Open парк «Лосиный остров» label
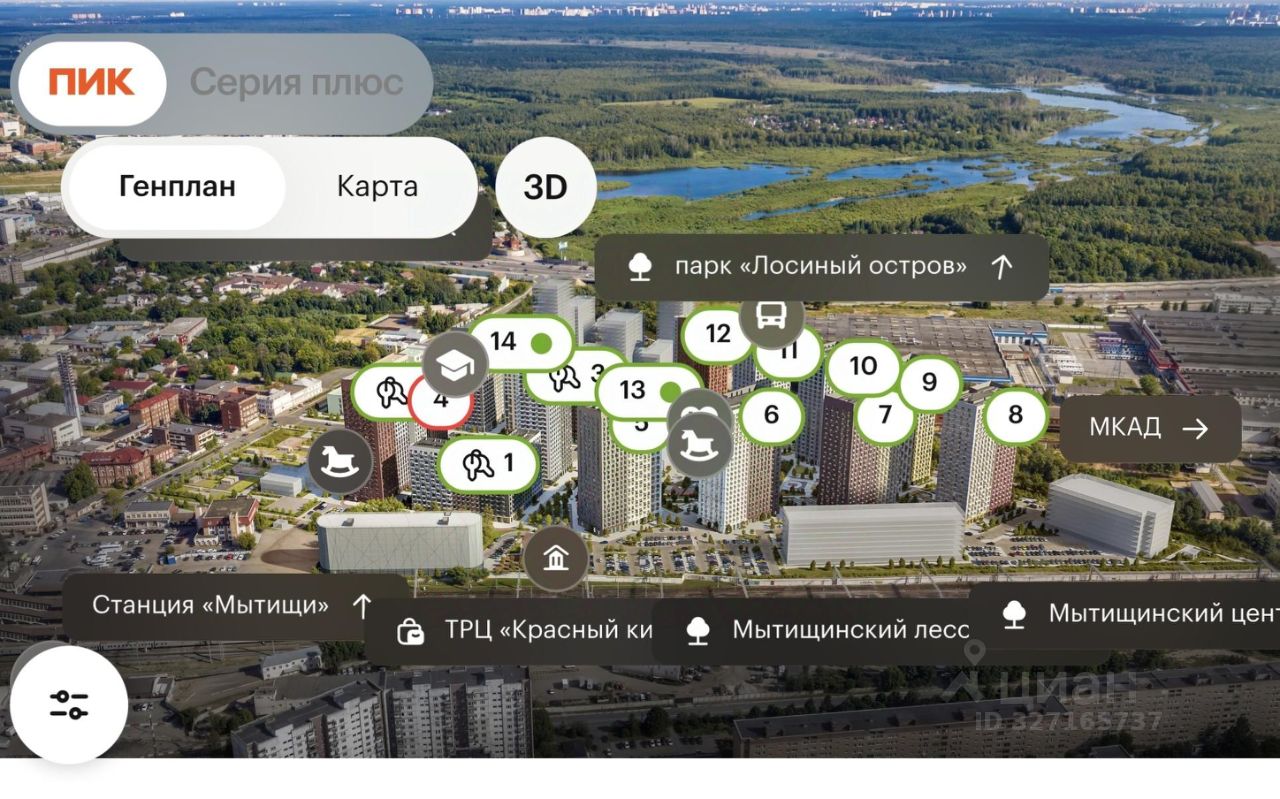Screen dimensions: 1280x799 coord(820,267)
